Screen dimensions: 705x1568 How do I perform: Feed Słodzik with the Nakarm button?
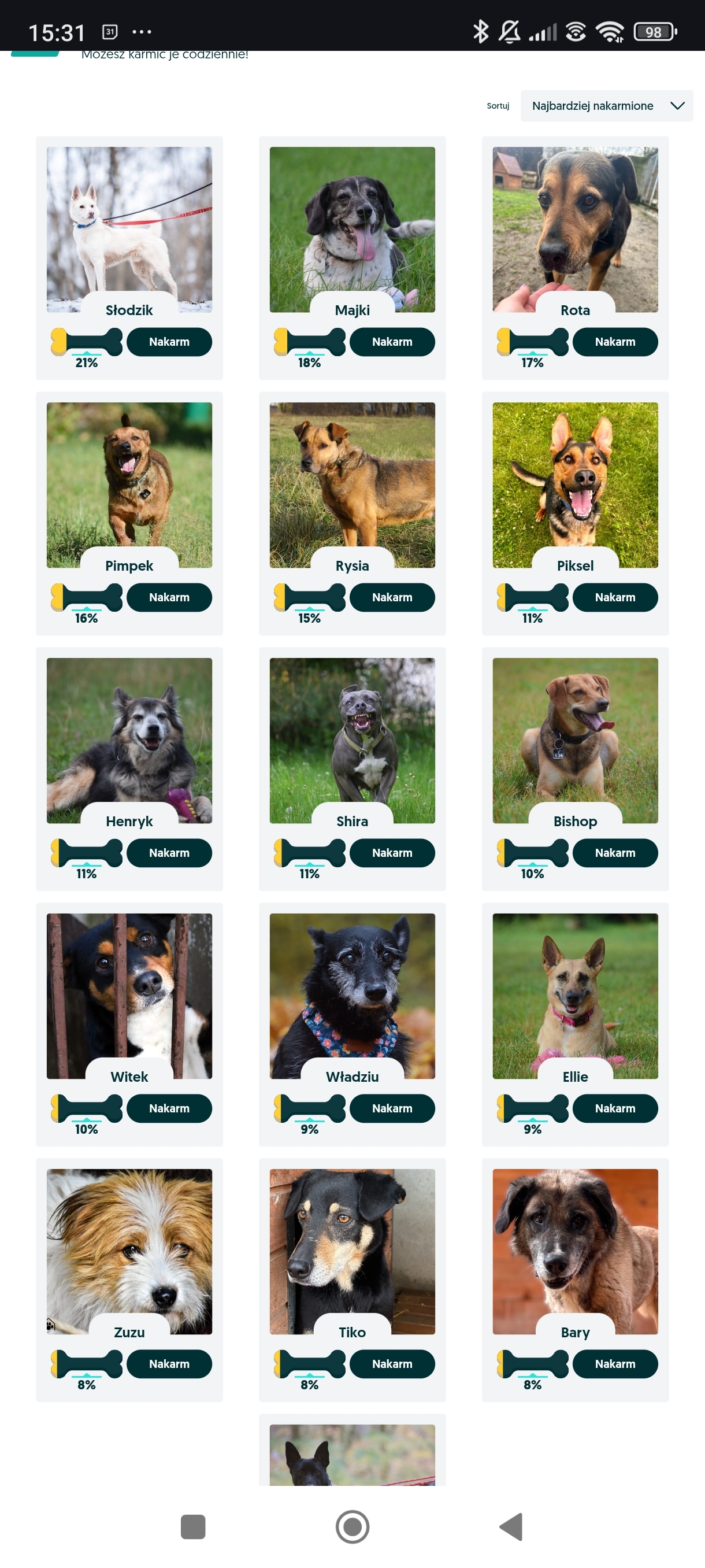[x=169, y=342]
